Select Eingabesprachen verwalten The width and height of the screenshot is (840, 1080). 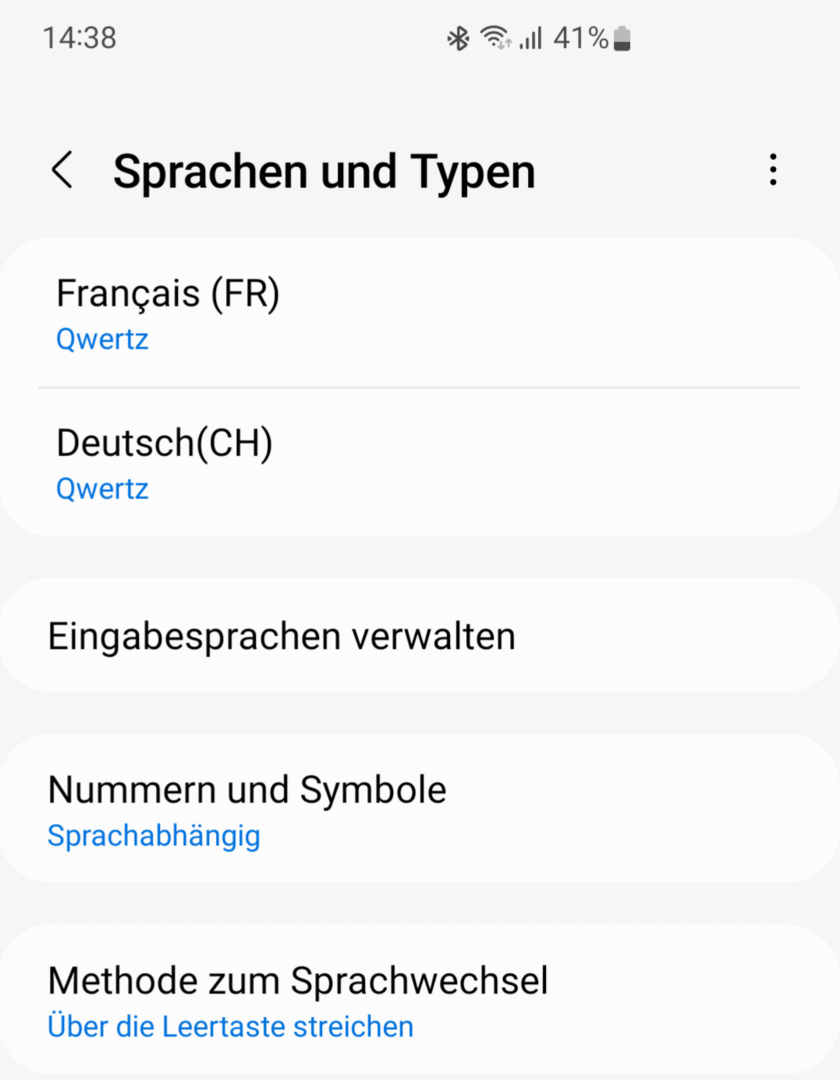[x=418, y=636]
